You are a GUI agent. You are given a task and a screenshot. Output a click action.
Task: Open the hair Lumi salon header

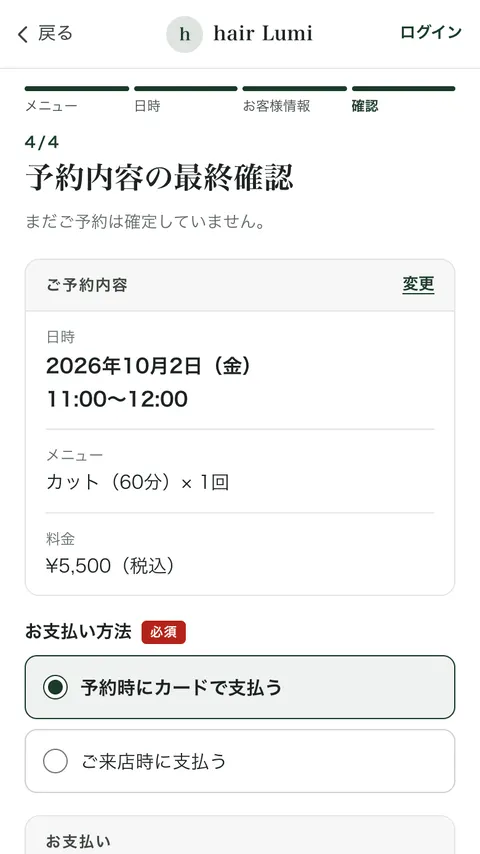tap(240, 34)
